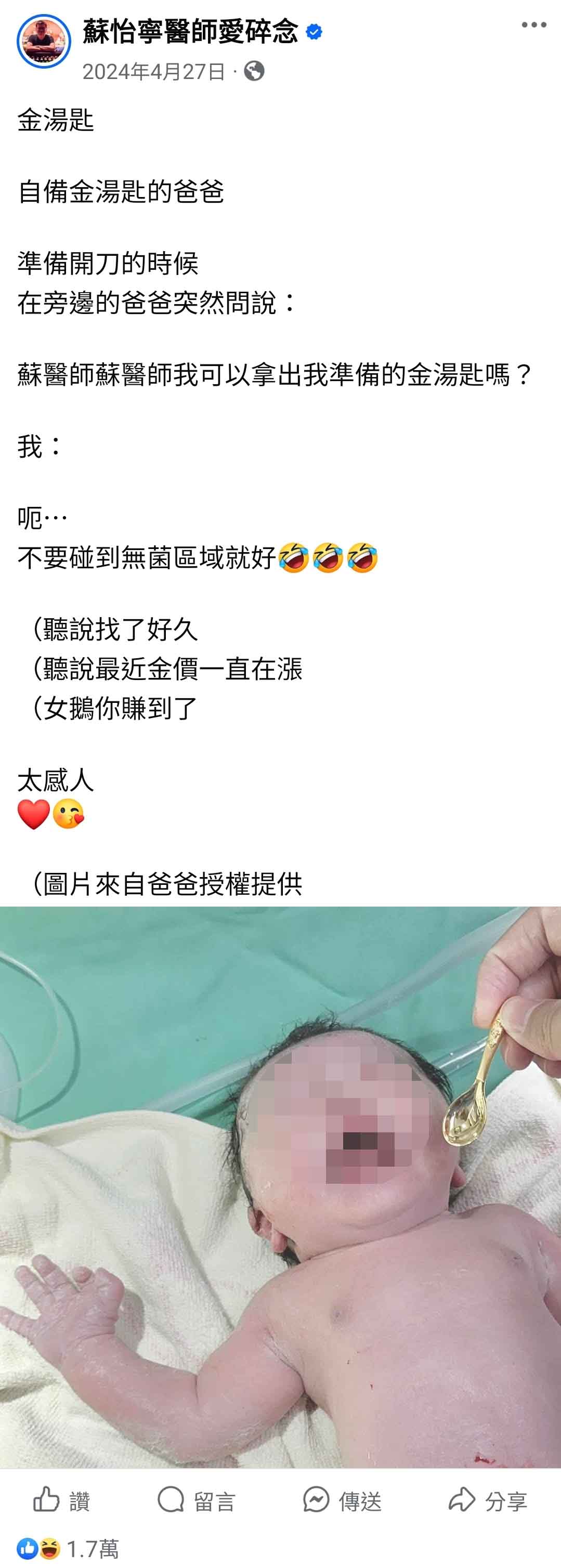Open the baby photo in full view
561x1568 pixels.
point(280,1187)
